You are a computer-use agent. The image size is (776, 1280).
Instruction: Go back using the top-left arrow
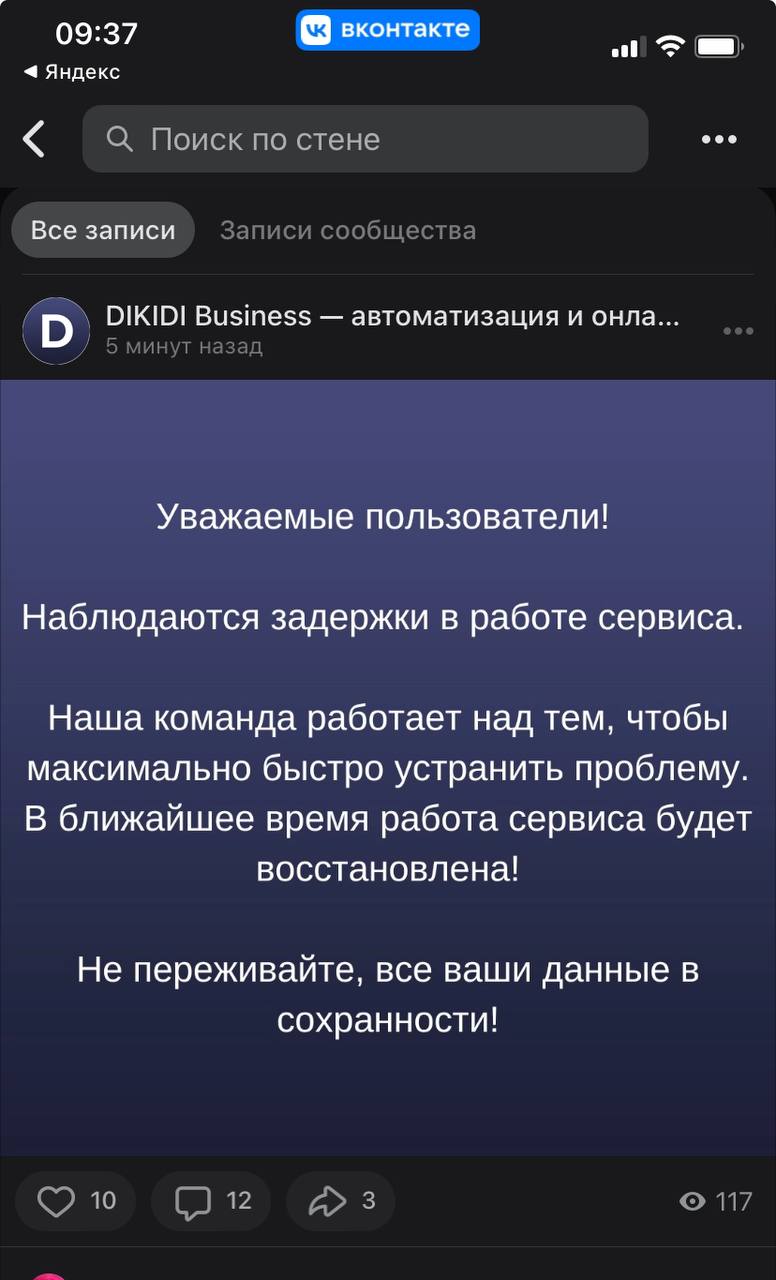tap(34, 139)
